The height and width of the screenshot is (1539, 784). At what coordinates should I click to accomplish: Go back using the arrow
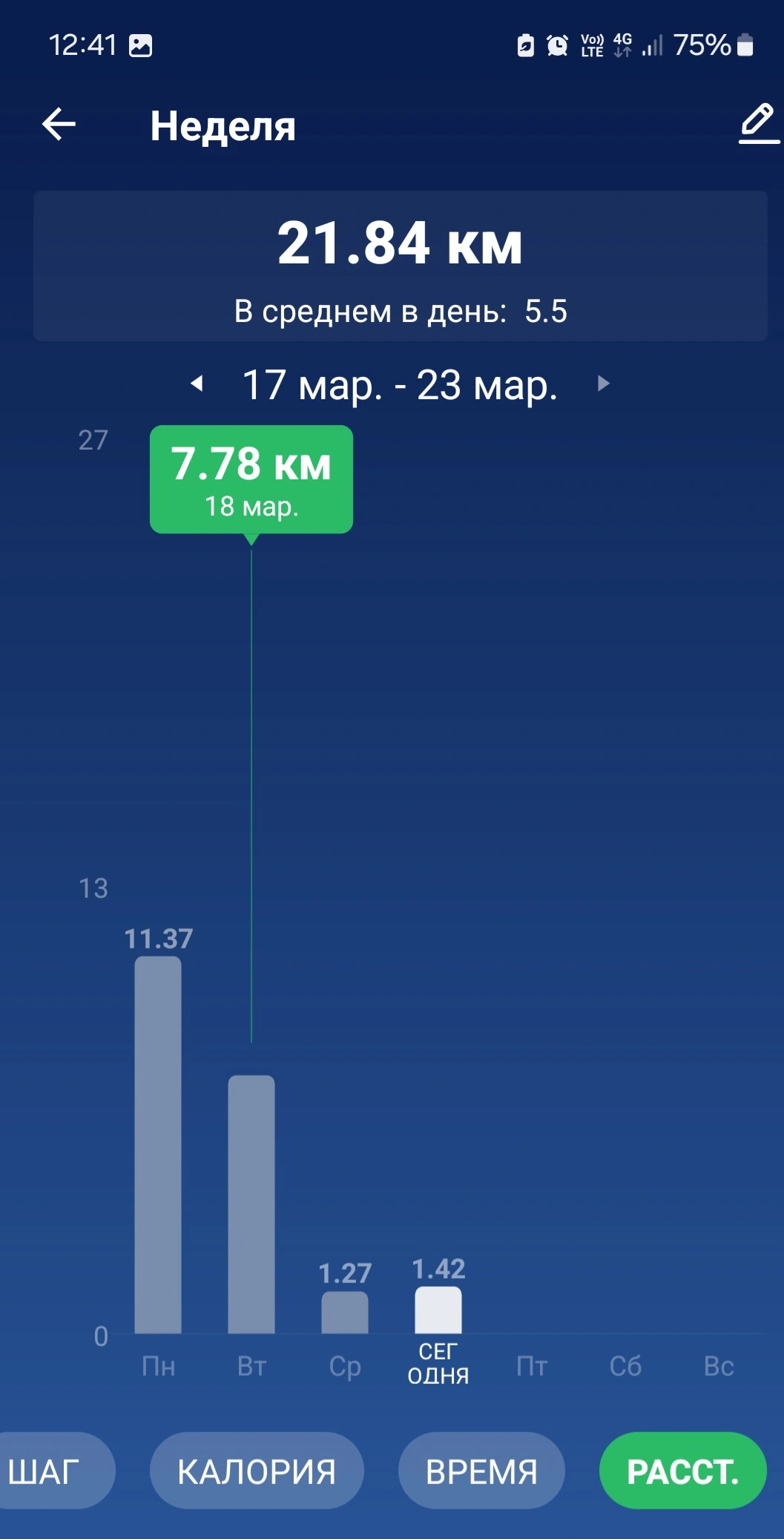(59, 124)
